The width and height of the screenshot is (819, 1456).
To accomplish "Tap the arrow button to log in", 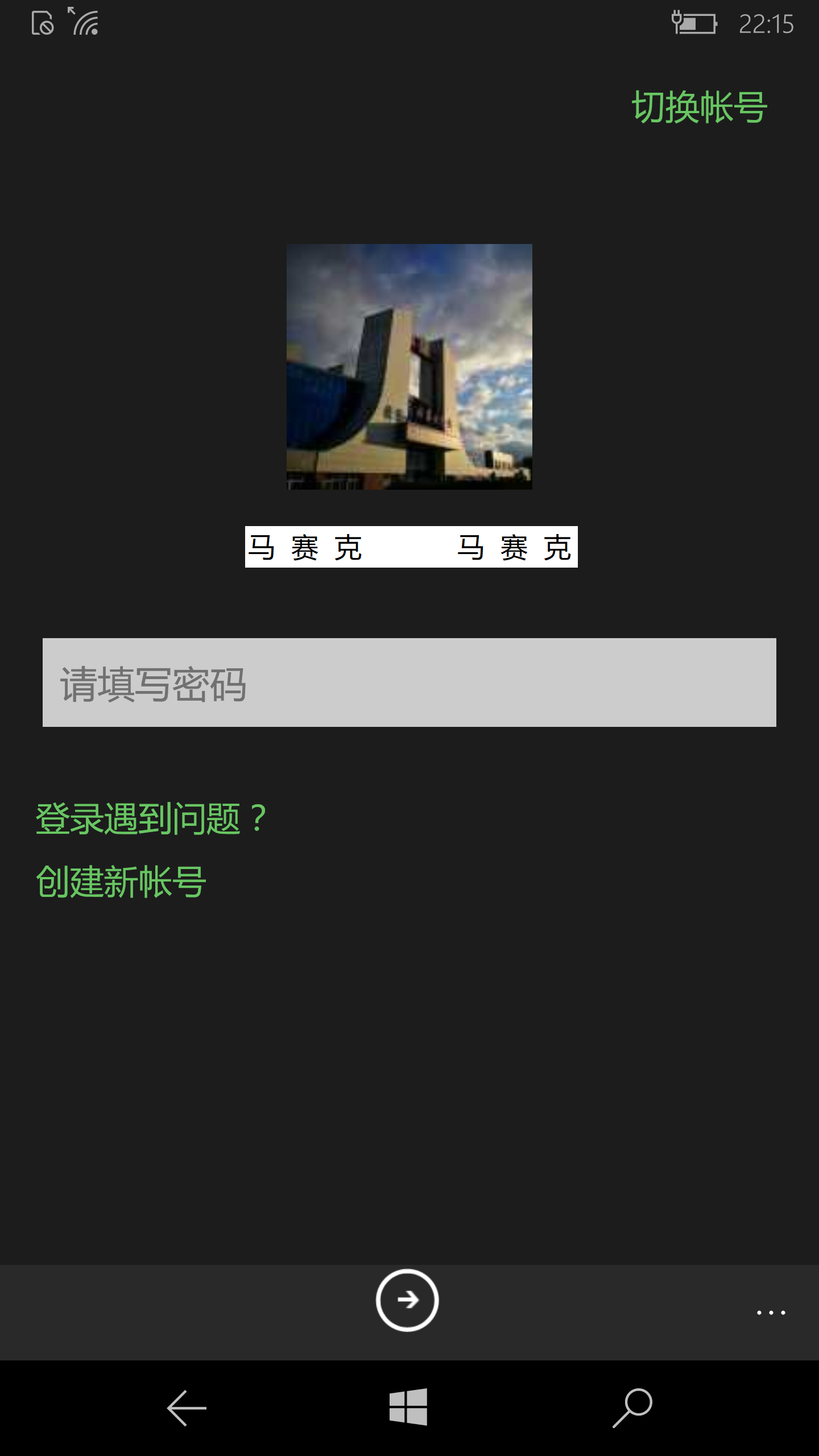I will 407,1300.
